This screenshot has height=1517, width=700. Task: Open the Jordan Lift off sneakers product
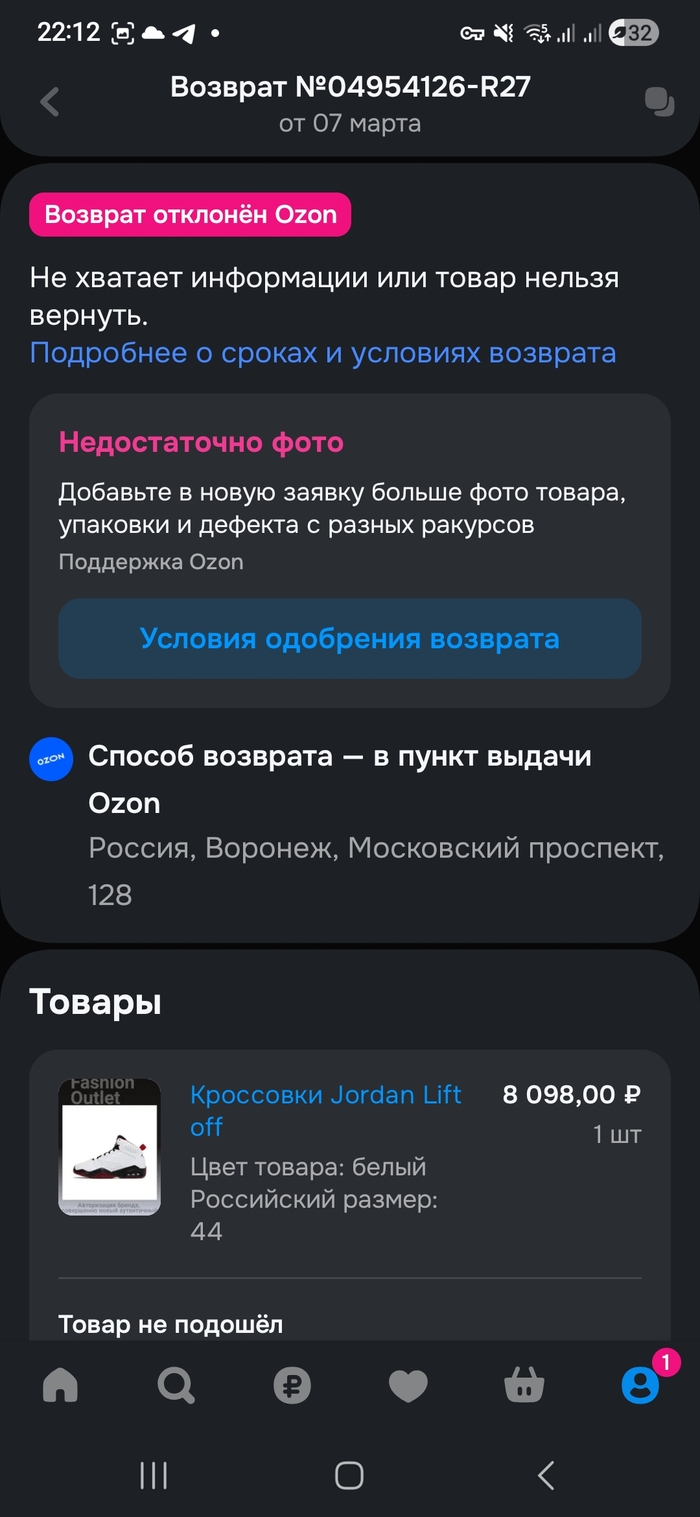pos(326,1110)
